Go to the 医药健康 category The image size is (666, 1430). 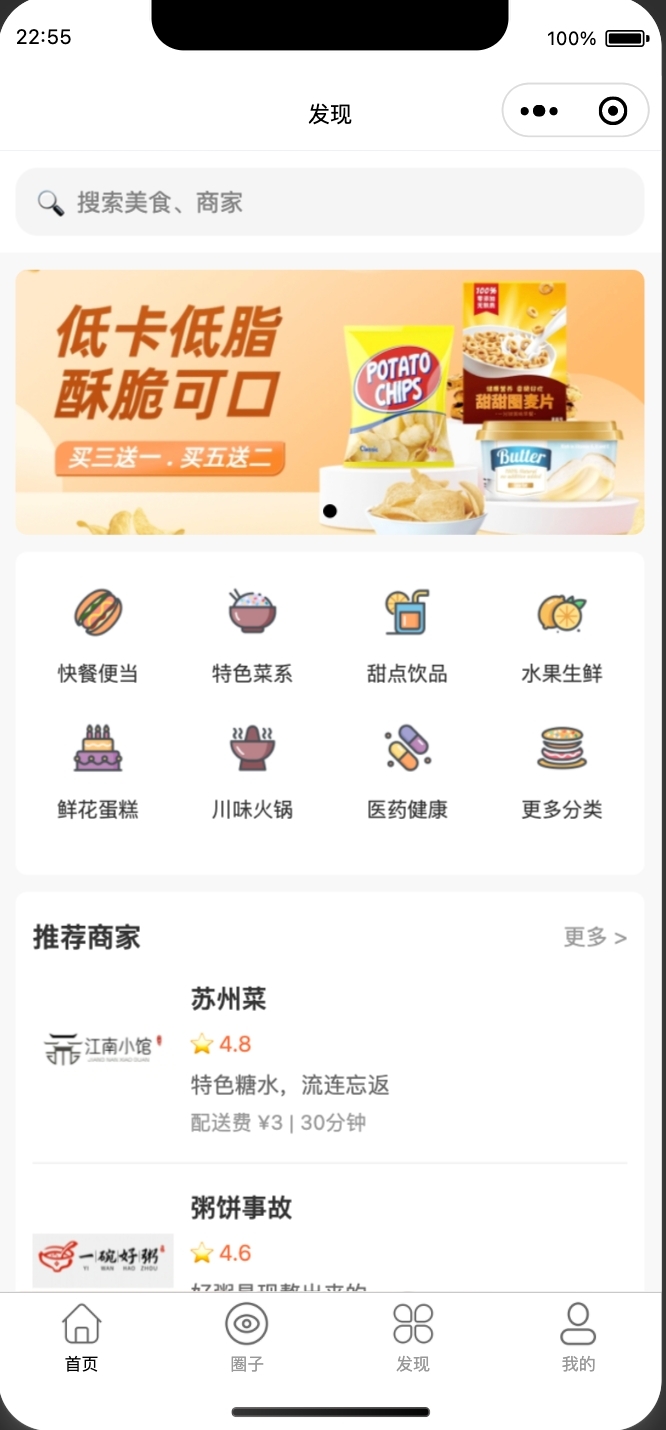pyautogui.click(x=407, y=772)
